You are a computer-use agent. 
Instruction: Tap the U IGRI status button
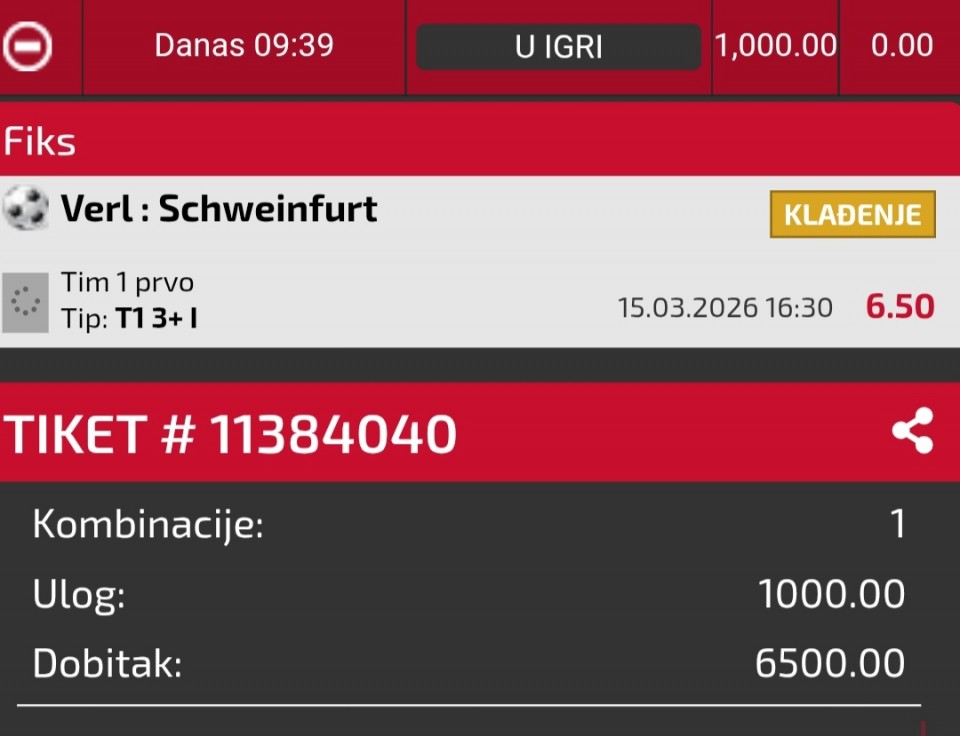[558, 47]
